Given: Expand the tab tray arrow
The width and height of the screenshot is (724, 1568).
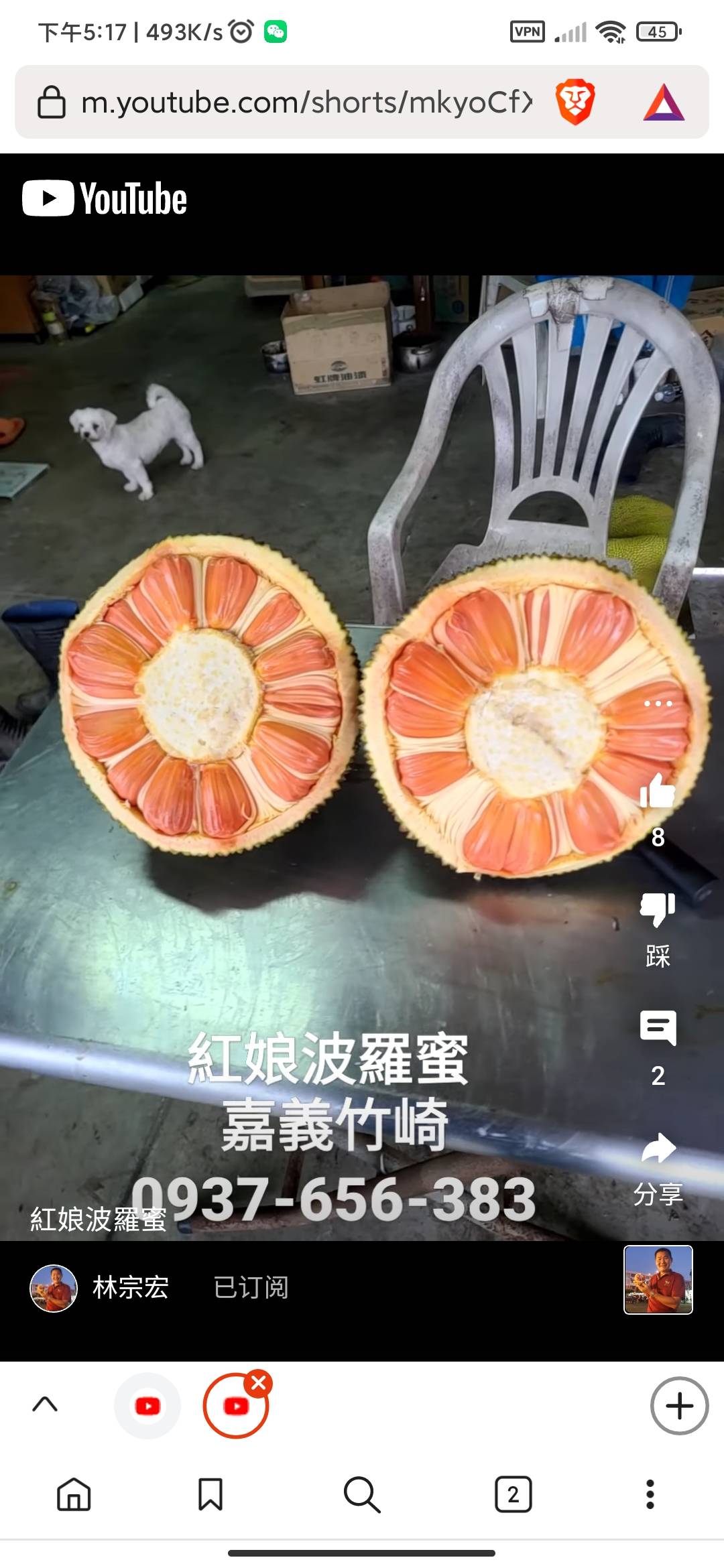Looking at the screenshot, I should click(45, 1404).
